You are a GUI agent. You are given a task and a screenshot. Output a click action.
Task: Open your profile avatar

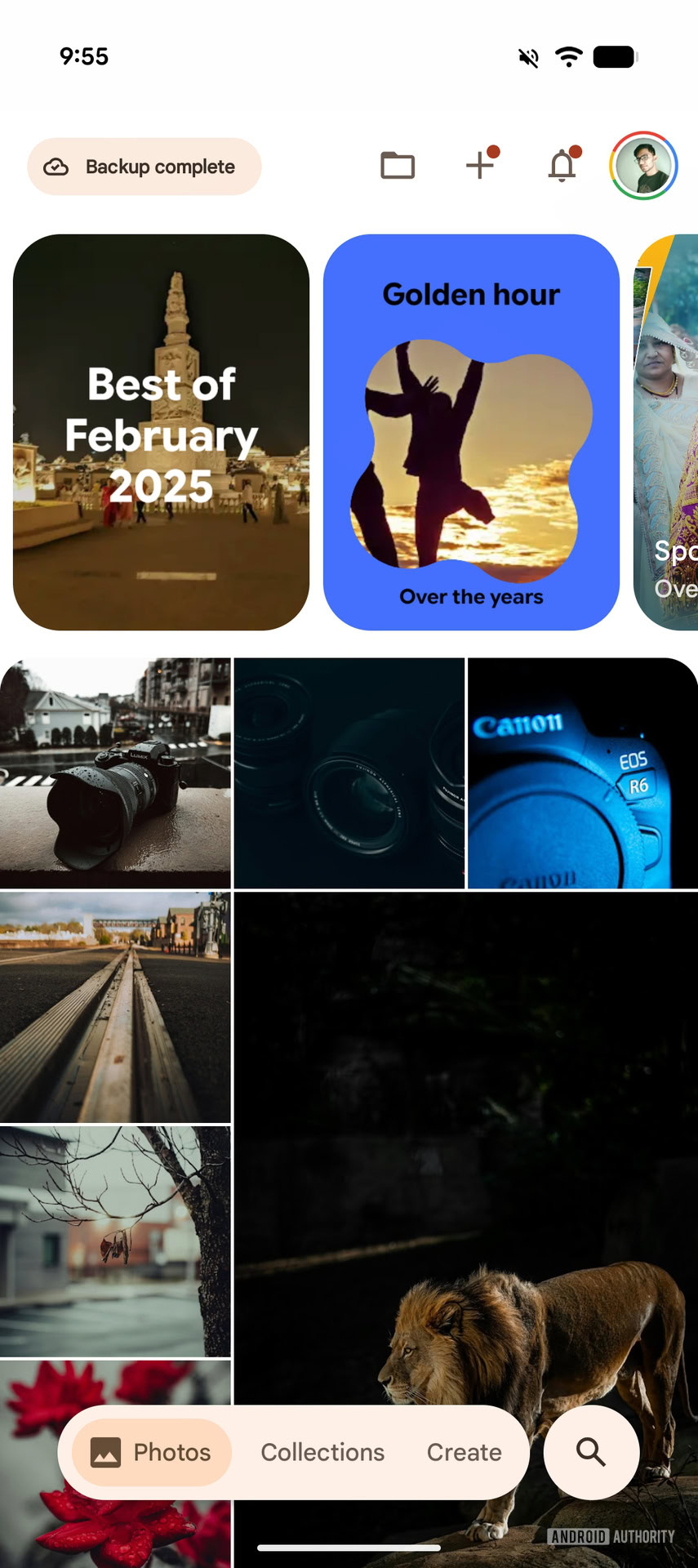(x=643, y=166)
